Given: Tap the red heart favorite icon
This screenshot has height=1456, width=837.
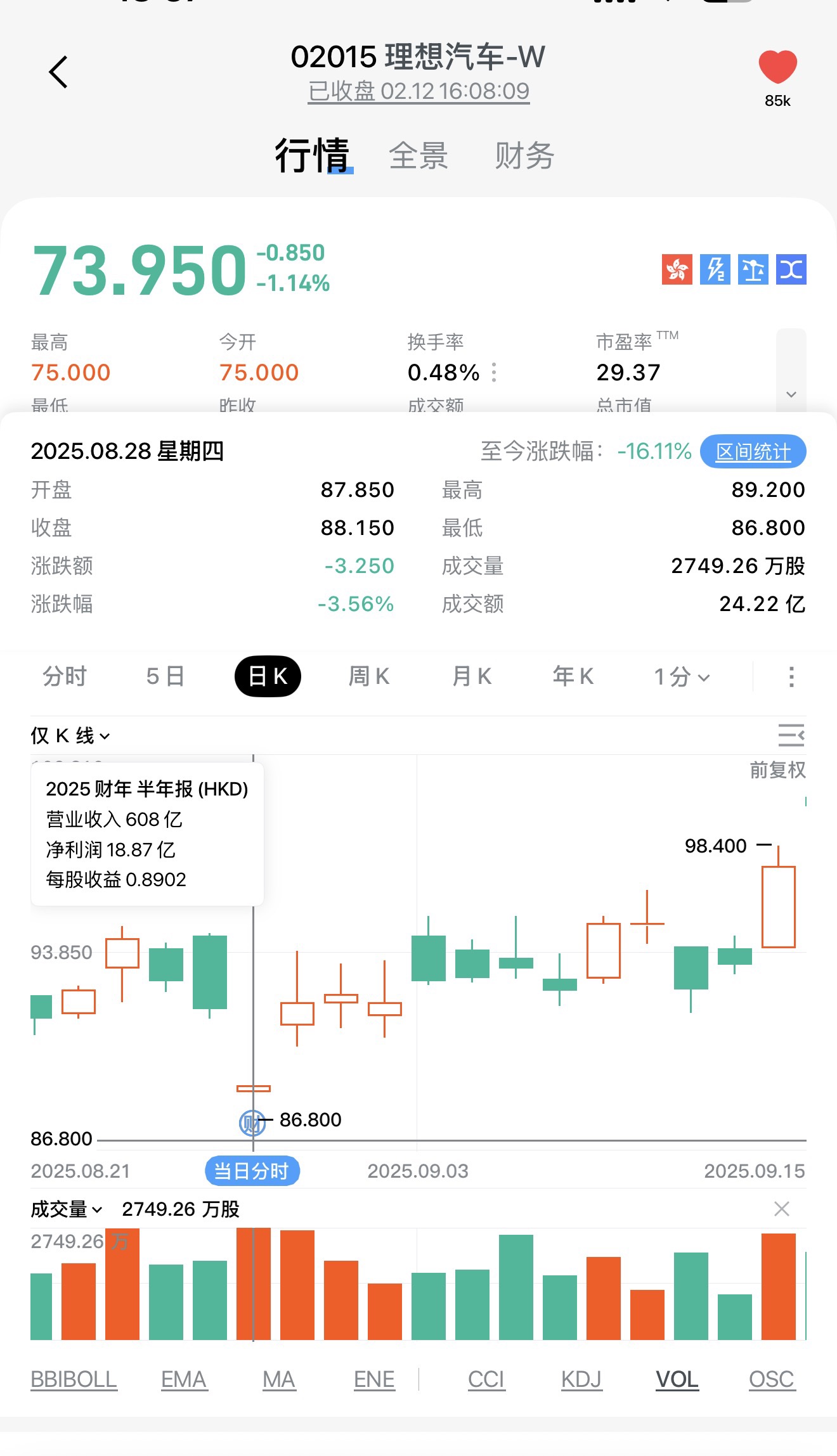Looking at the screenshot, I should 777,68.
